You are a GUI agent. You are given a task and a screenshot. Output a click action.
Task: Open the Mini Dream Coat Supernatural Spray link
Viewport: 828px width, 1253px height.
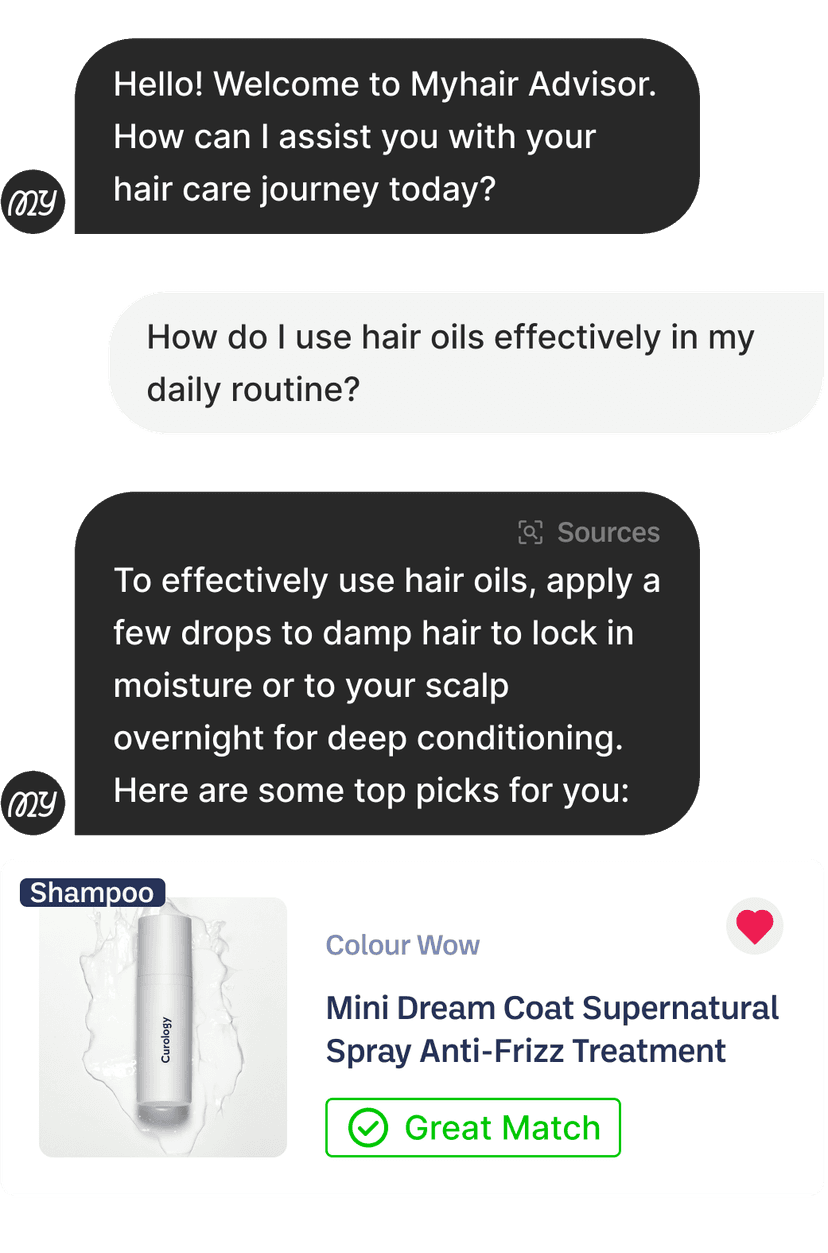552,1029
